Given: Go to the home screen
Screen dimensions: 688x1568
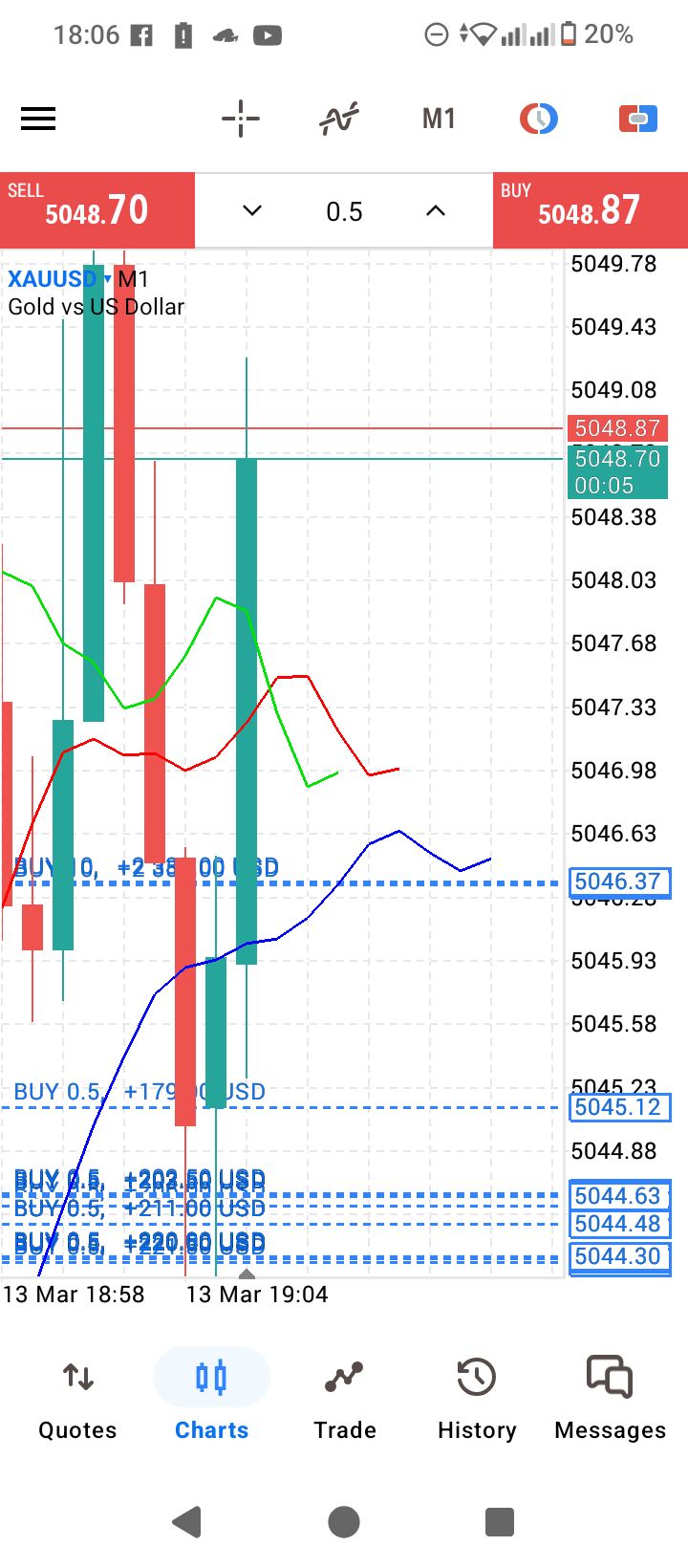Looking at the screenshot, I should tap(344, 1521).
